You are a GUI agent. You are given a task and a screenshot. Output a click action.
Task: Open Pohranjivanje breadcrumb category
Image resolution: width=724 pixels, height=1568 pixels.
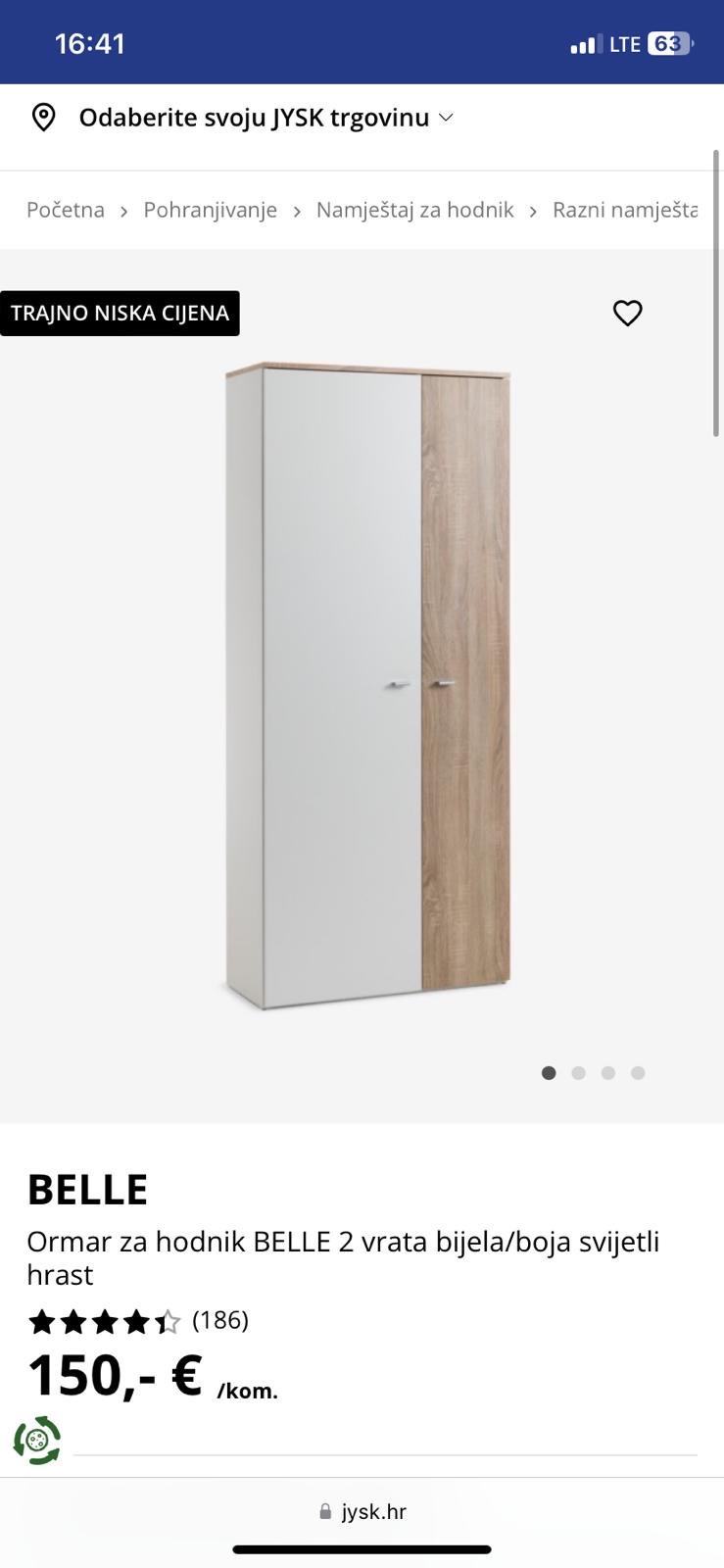pyautogui.click(x=210, y=210)
